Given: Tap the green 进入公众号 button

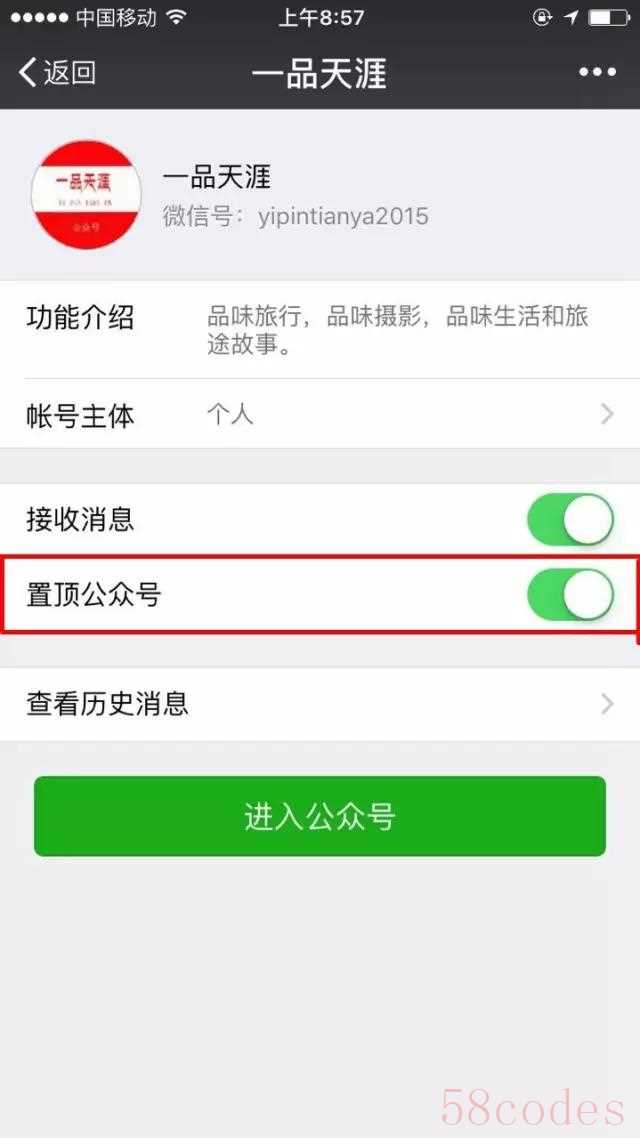Looking at the screenshot, I should (x=320, y=816).
